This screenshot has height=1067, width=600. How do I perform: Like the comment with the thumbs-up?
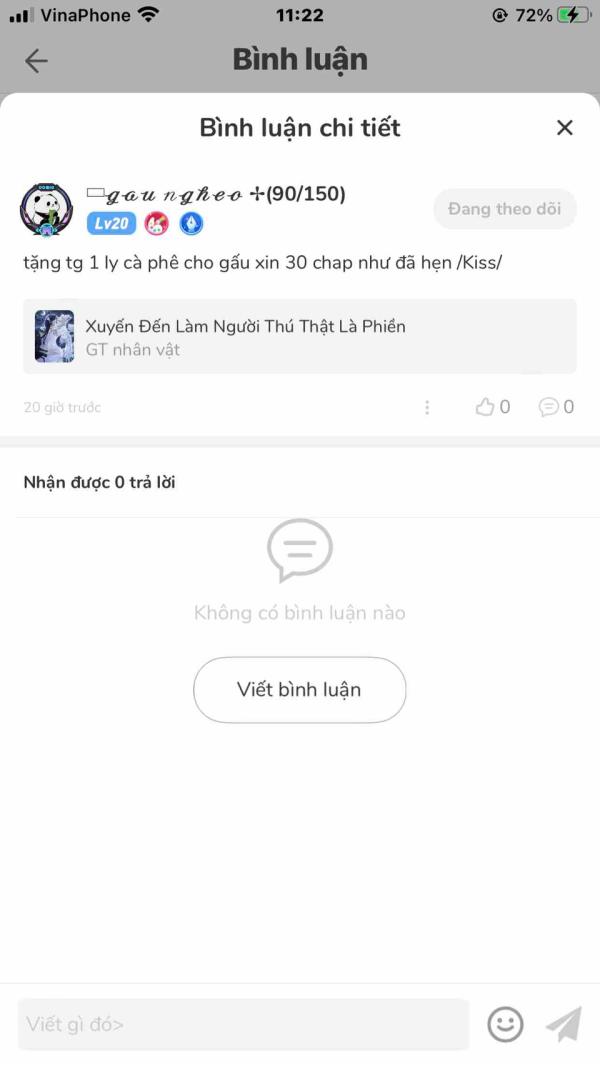[x=486, y=407]
